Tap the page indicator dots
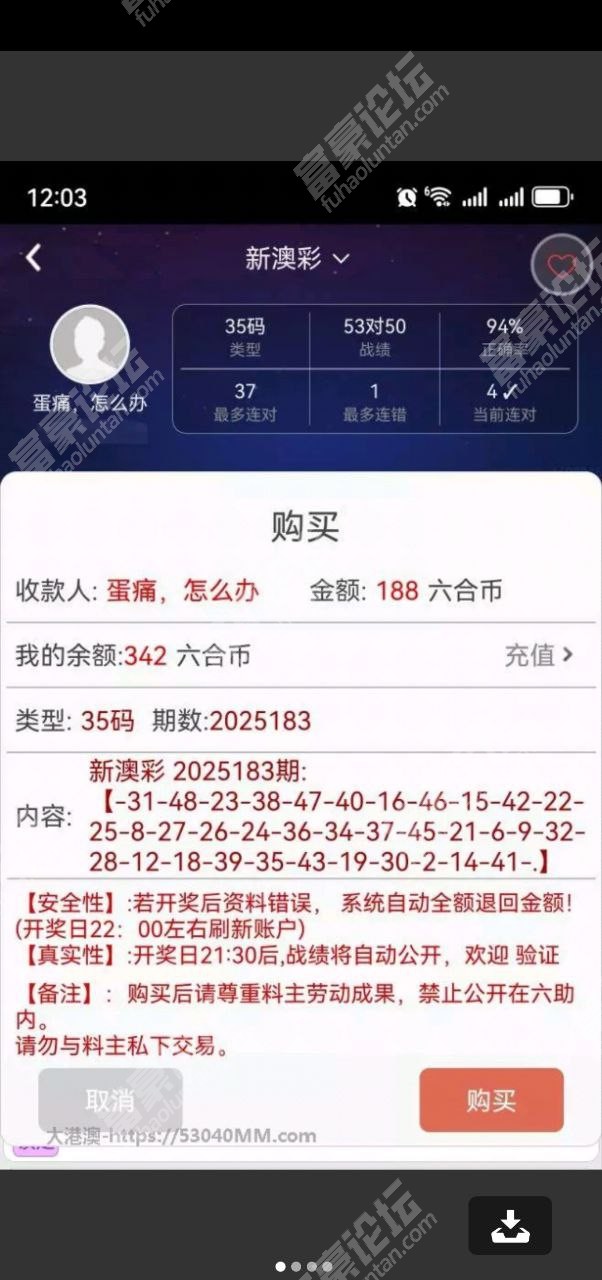Image resolution: width=602 pixels, height=1280 pixels. click(303, 1267)
